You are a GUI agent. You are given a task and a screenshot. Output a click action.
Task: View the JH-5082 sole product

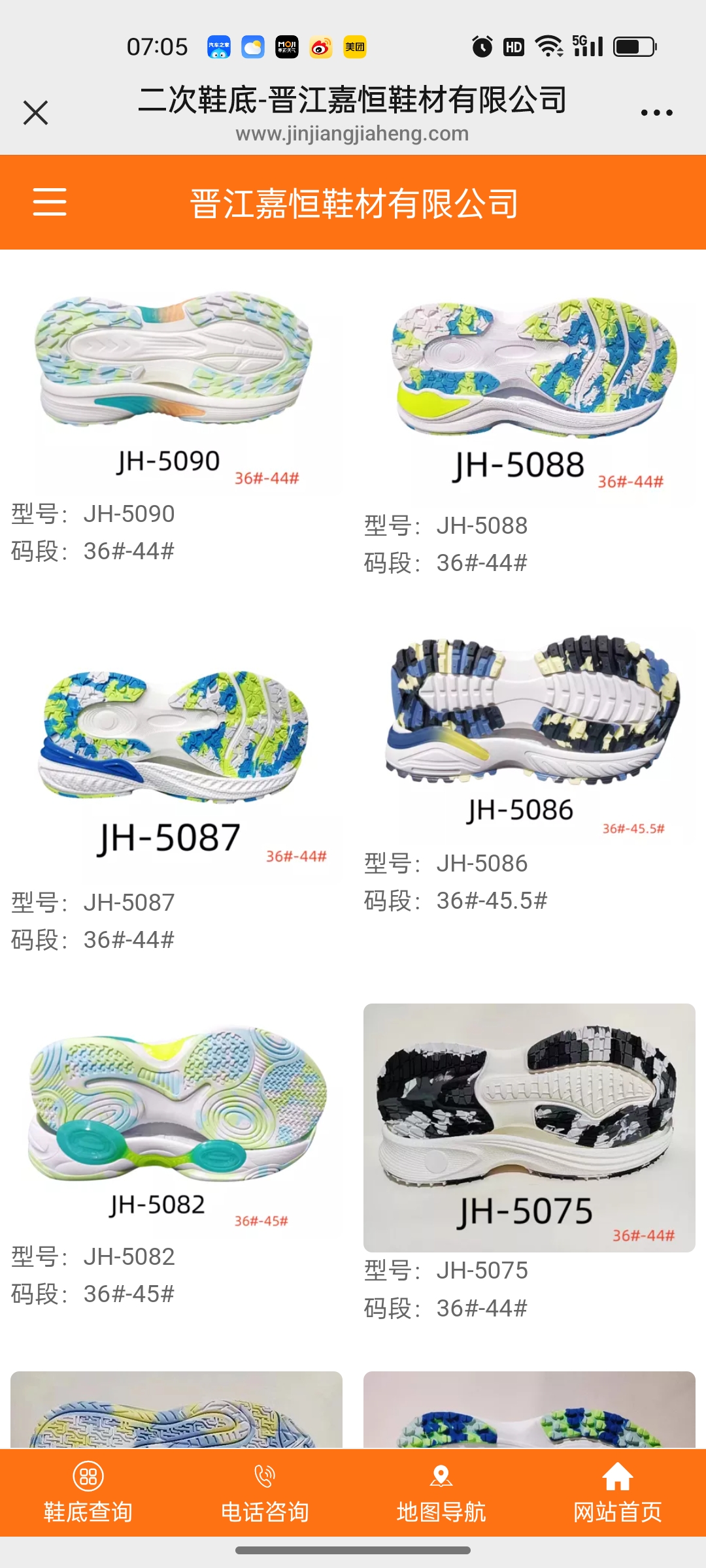[x=175, y=1117]
